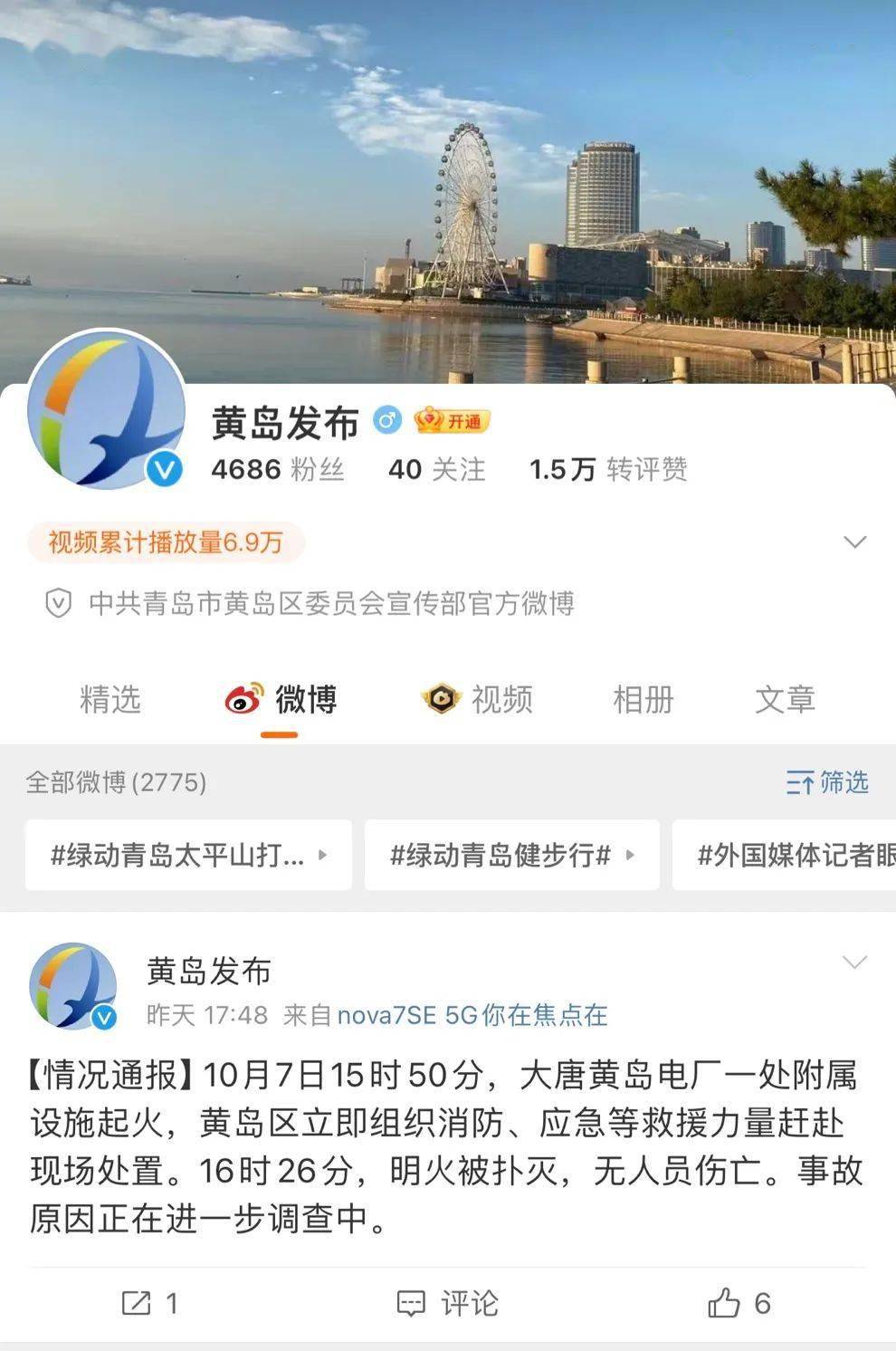The height and width of the screenshot is (1351, 896).
Task: Open 黄岛发布 profile avatar
Action: (x=107, y=410)
